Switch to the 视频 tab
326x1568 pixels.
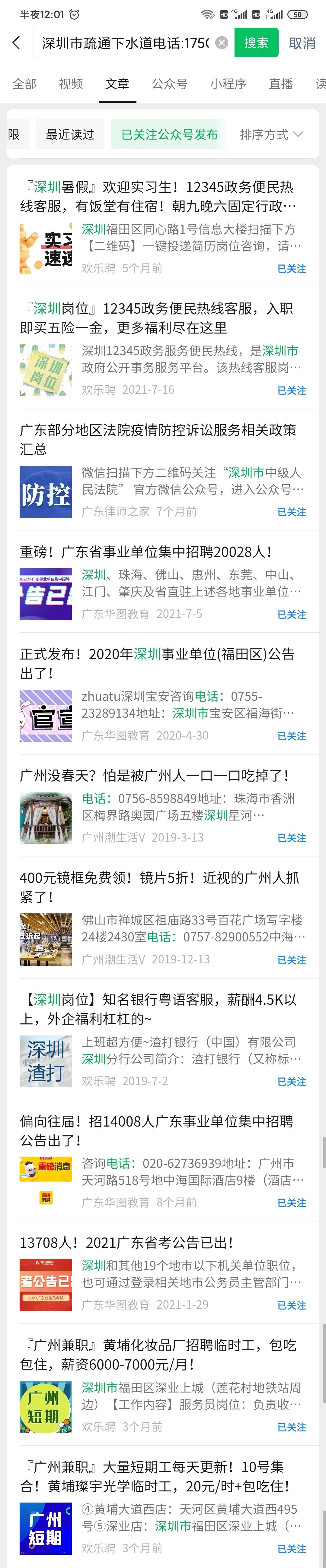pos(71,84)
